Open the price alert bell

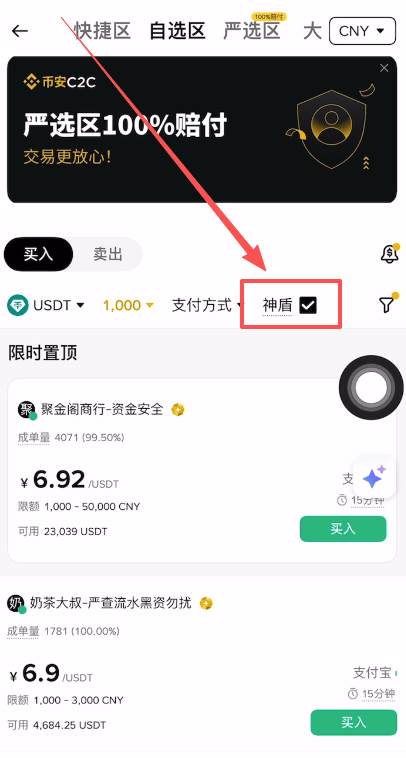tap(389, 254)
